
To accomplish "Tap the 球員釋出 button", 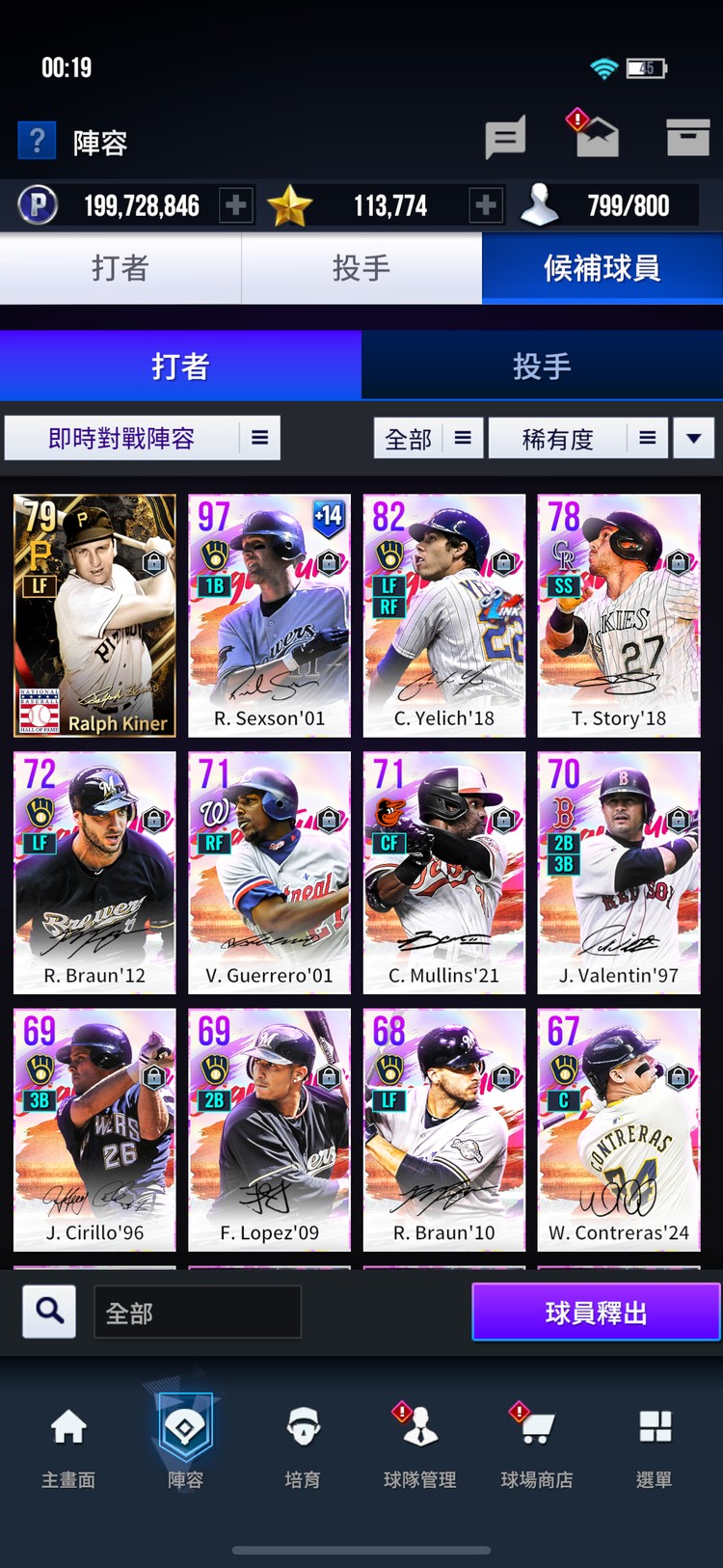I will point(596,1312).
